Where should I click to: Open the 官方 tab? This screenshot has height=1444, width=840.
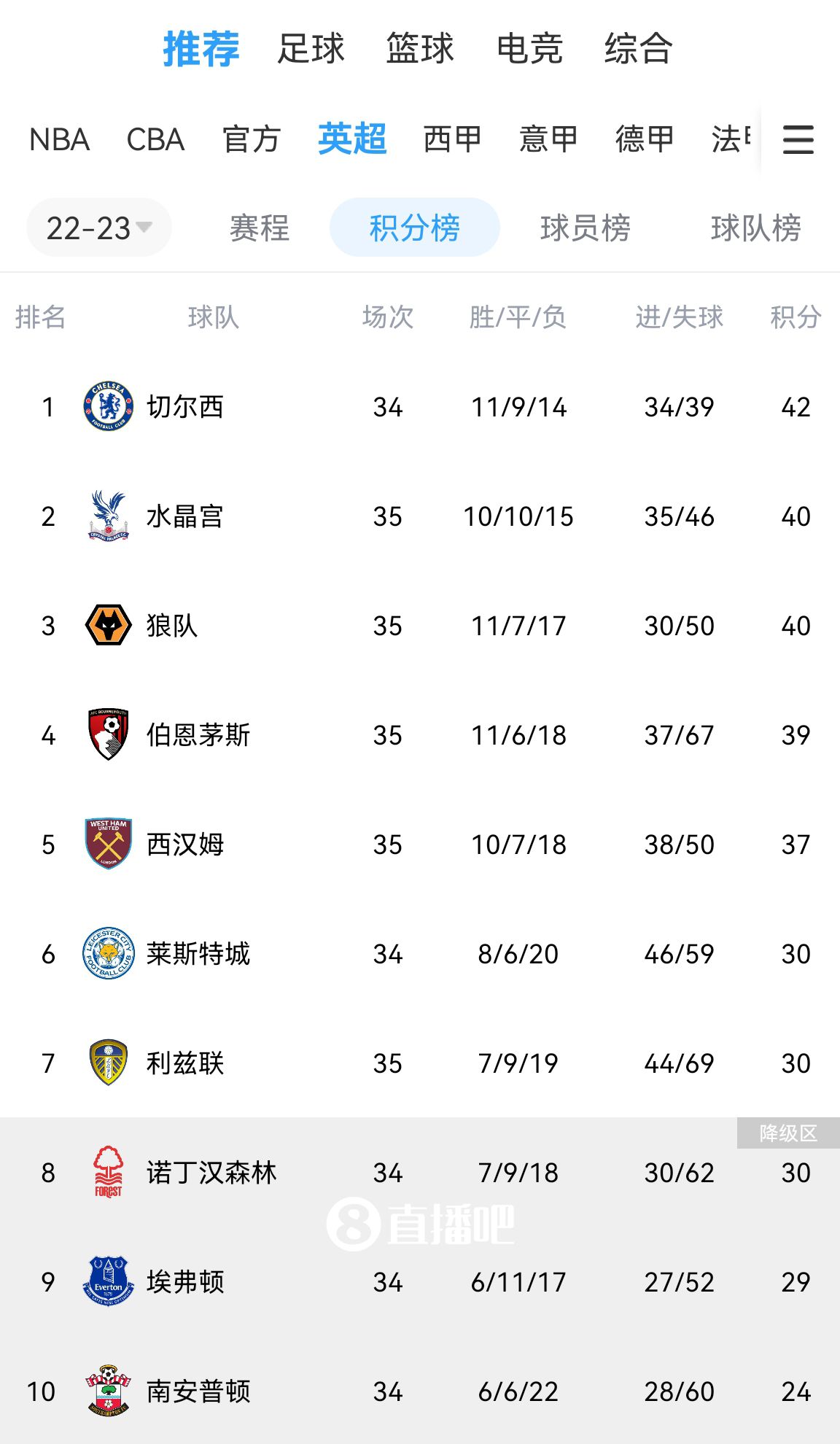tap(252, 139)
